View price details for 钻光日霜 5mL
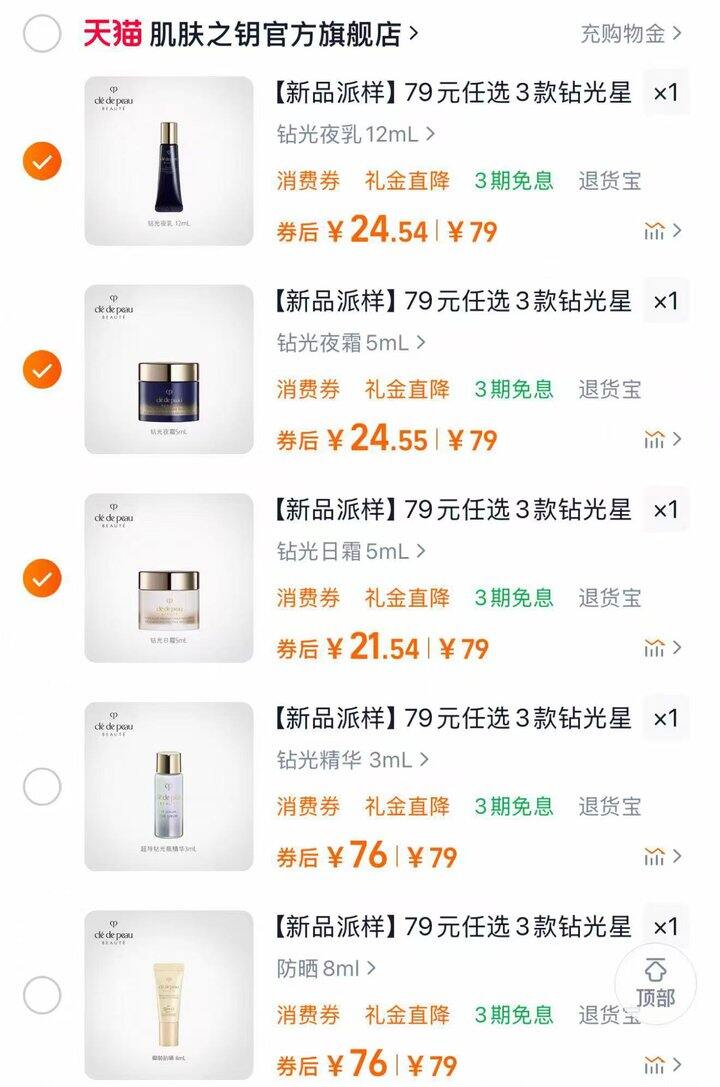Viewport: 720px width, 1087px height. [x=663, y=648]
